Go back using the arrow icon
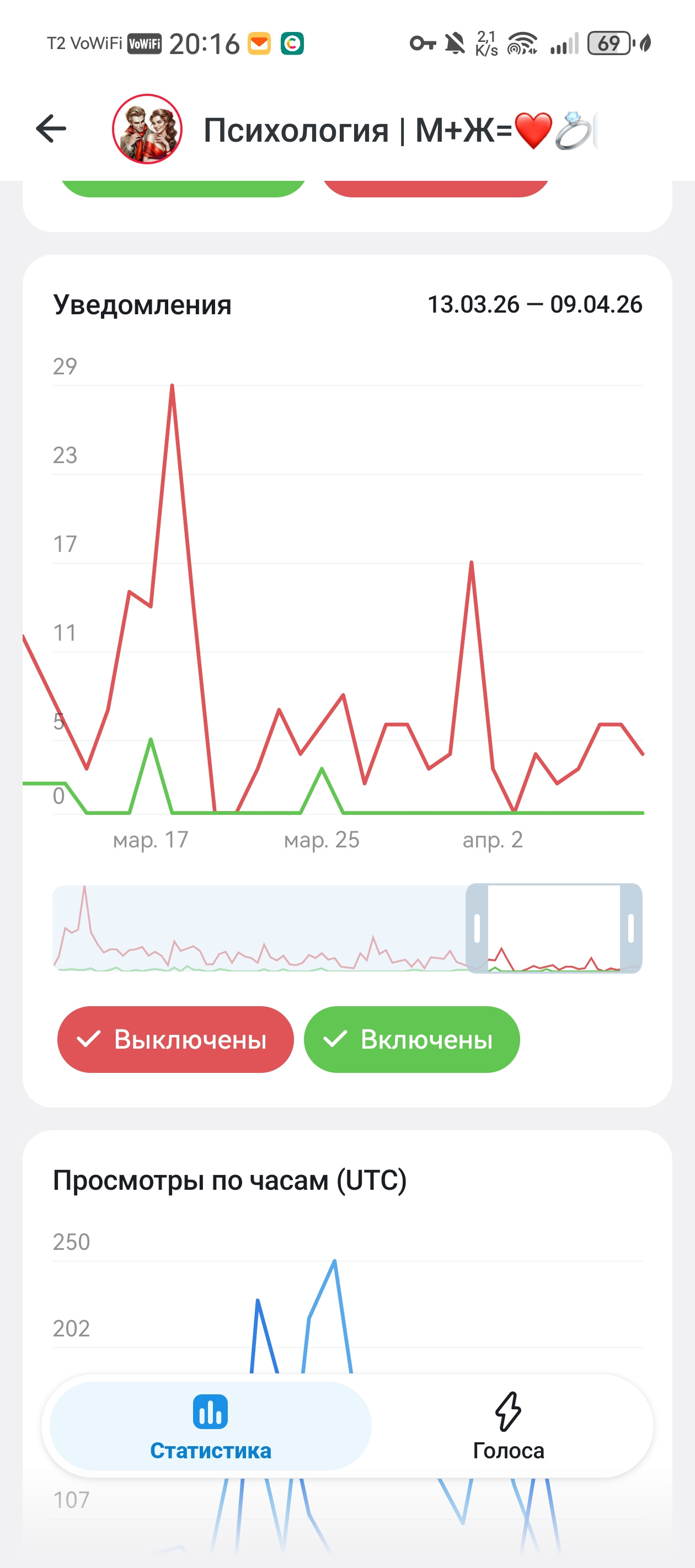The height and width of the screenshot is (1568, 695). click(51, 128)
